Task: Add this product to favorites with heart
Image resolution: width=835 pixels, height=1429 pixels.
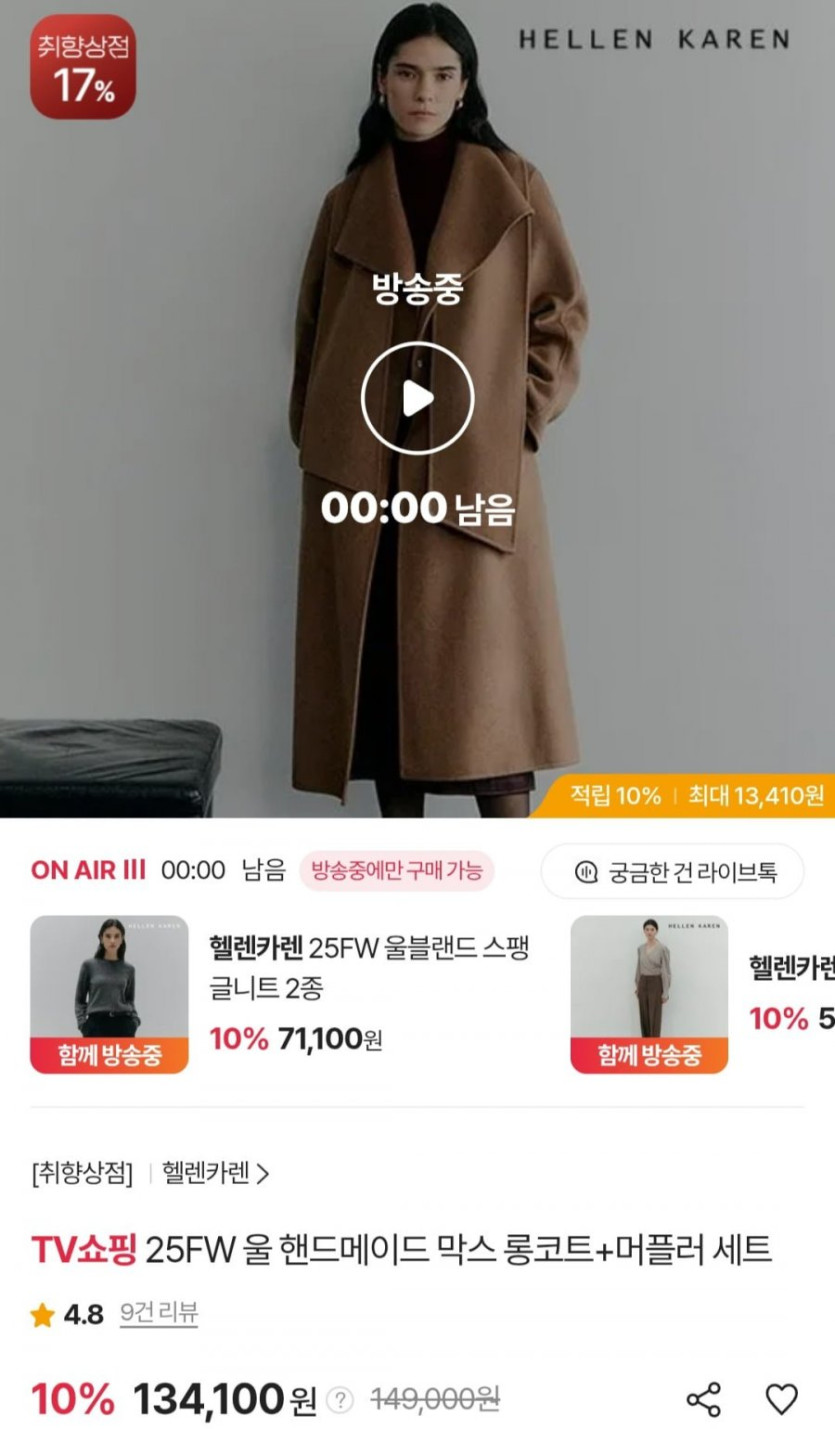Action: pyautogui.click(x=781, y=1399)
